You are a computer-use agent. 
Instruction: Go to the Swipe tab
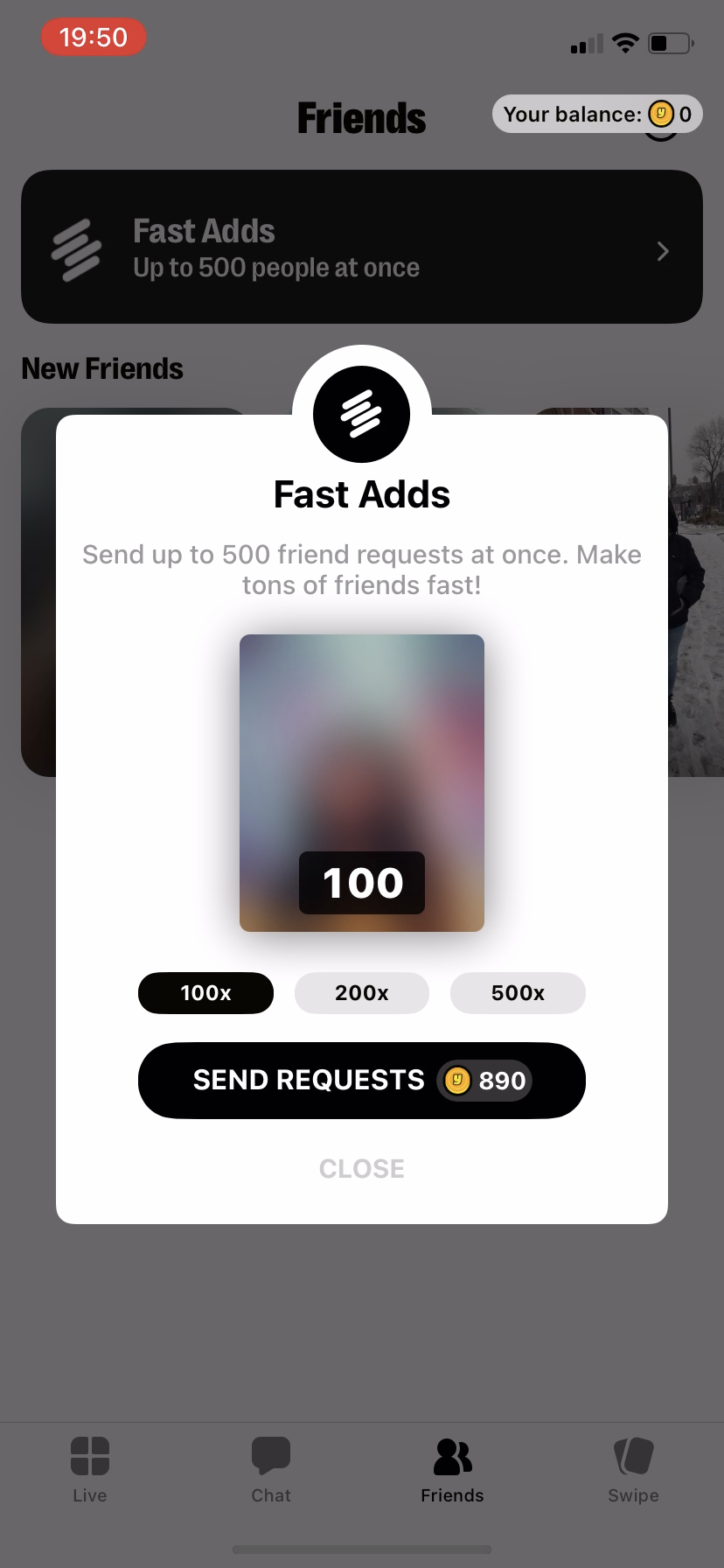(633, 1470)
